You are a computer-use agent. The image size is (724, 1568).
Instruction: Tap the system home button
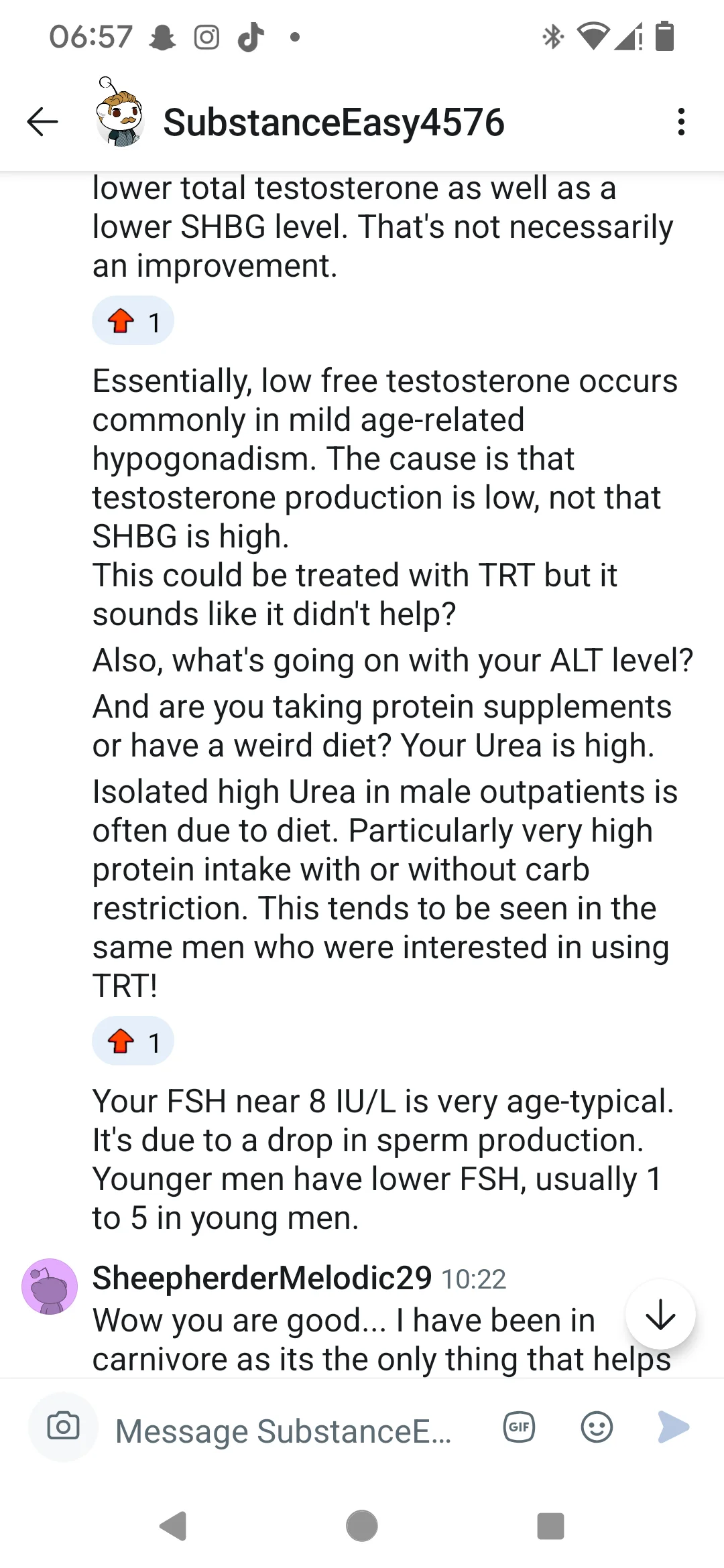(362, 1526)
